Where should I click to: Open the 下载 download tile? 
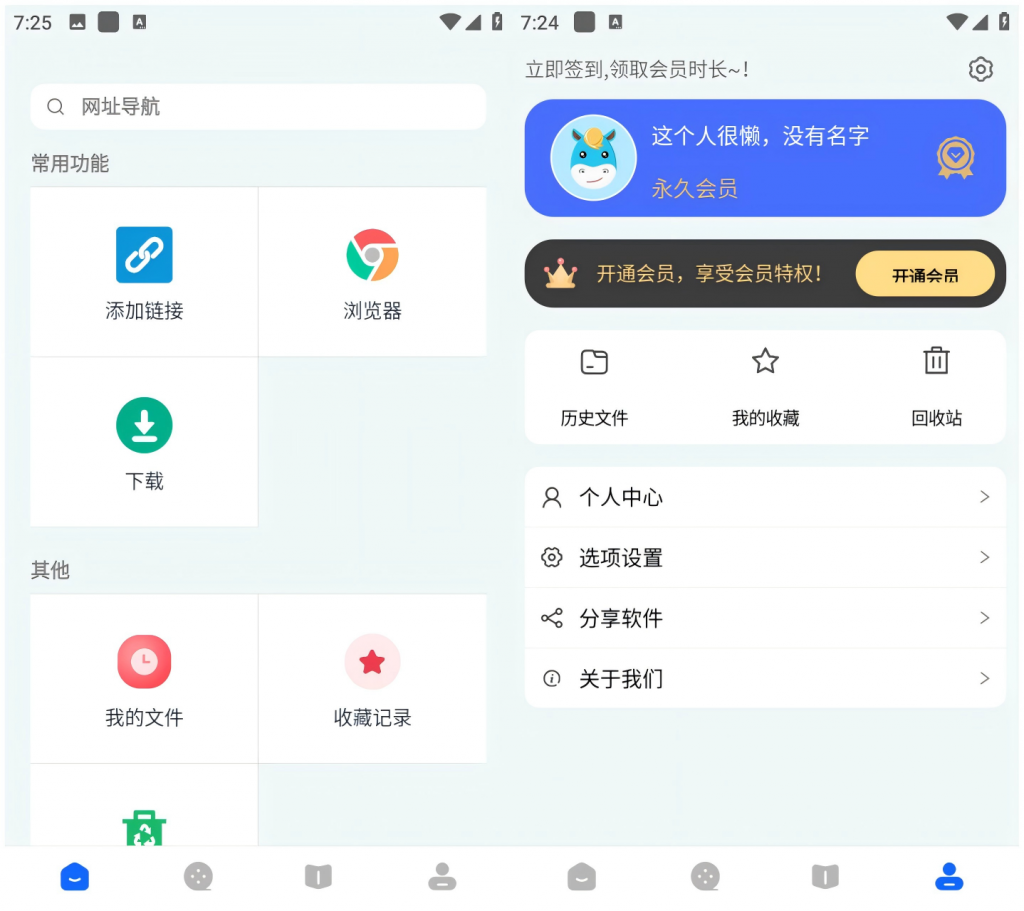point(144,442)
